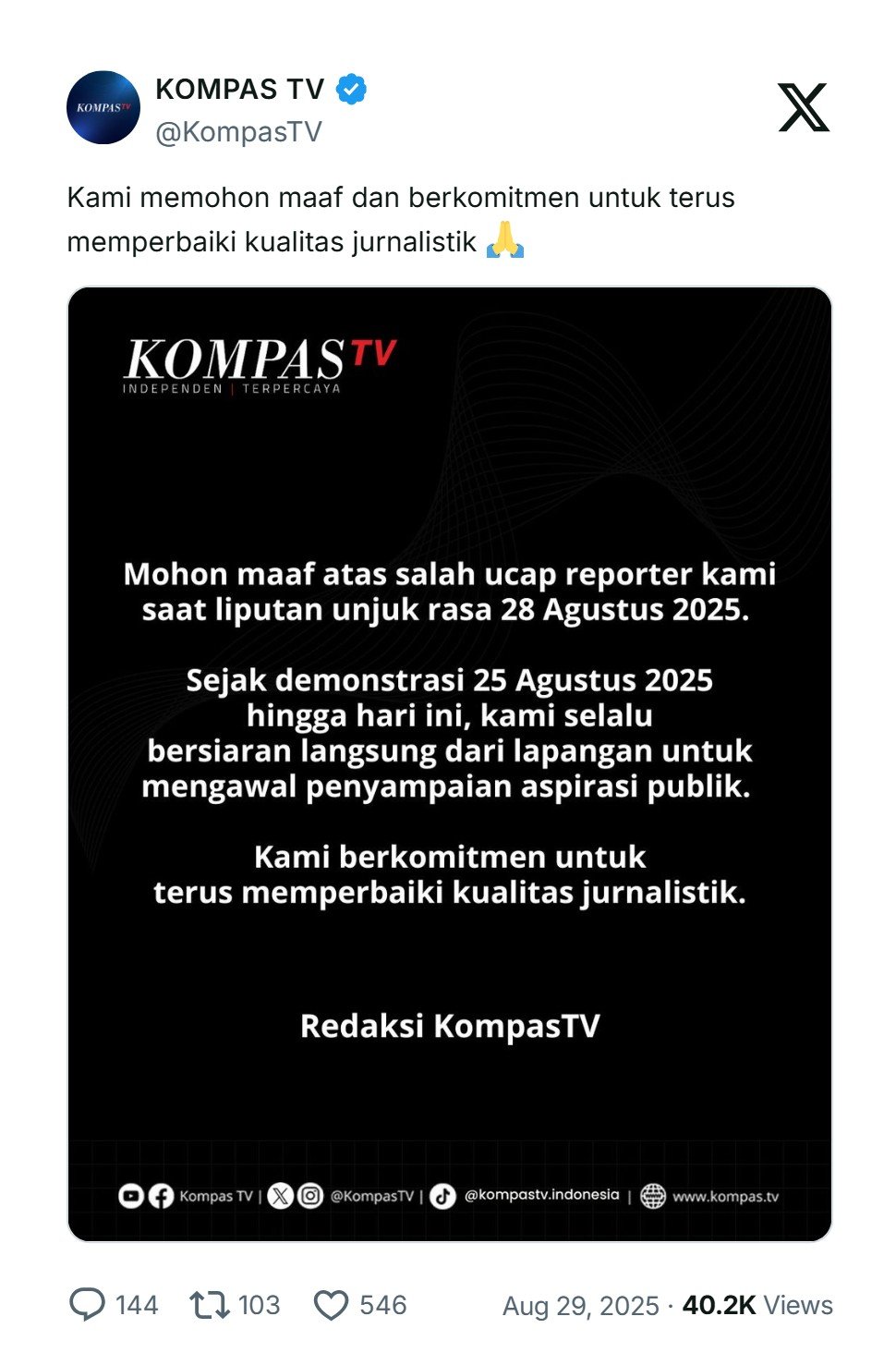
Task: Open the attached apology statement image
Action: coord(449,763)
